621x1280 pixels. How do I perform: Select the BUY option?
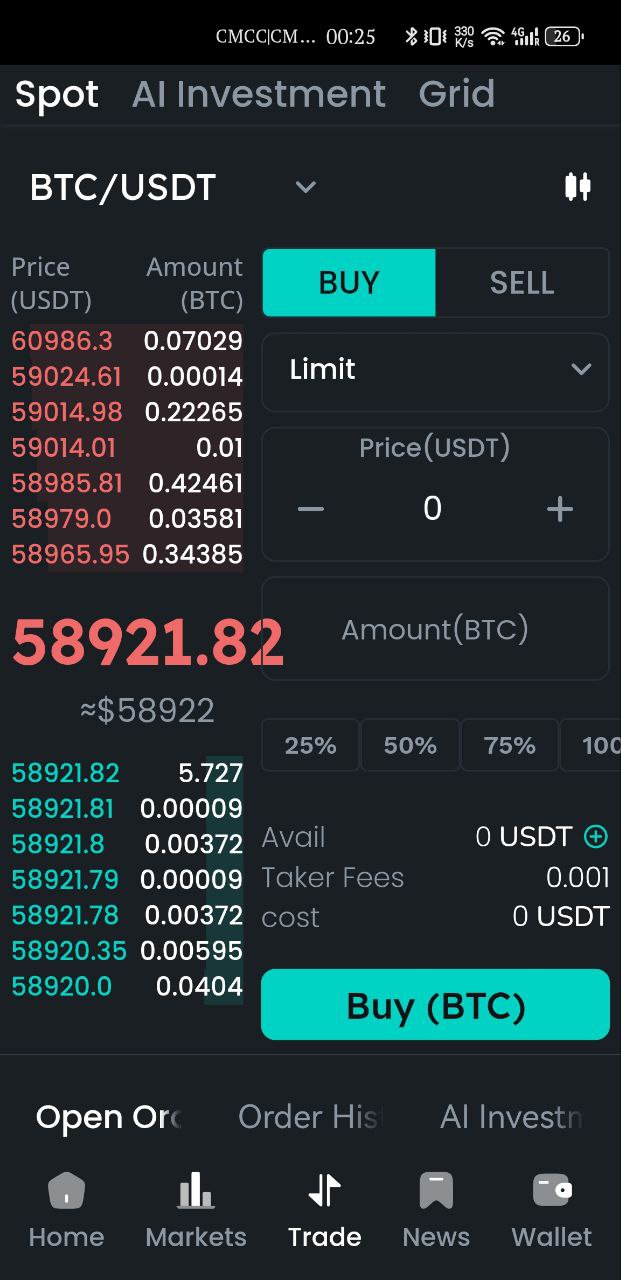tap(349, 283)
